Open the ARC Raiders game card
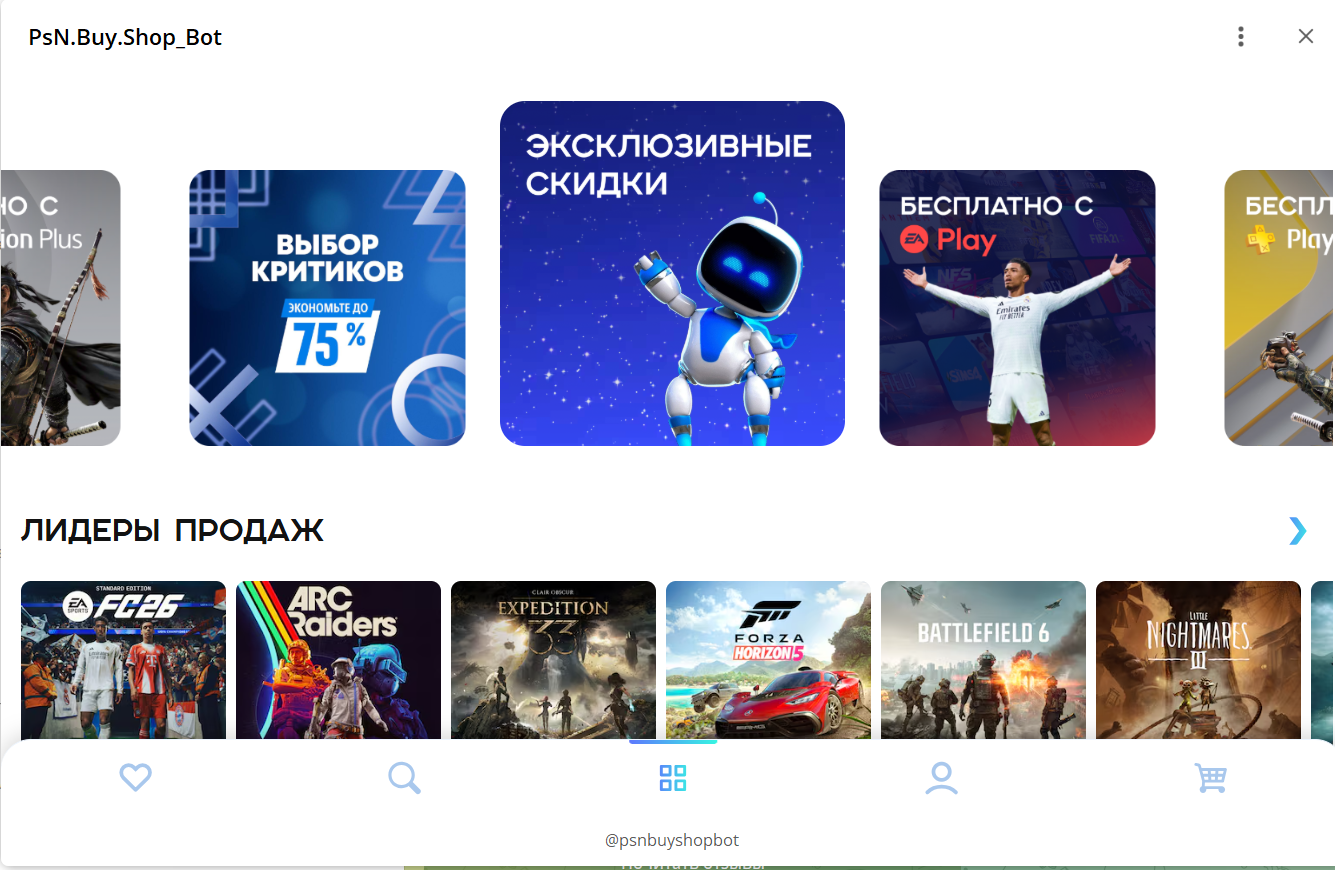Screen dimensions: 1335x870 (338, 660)
